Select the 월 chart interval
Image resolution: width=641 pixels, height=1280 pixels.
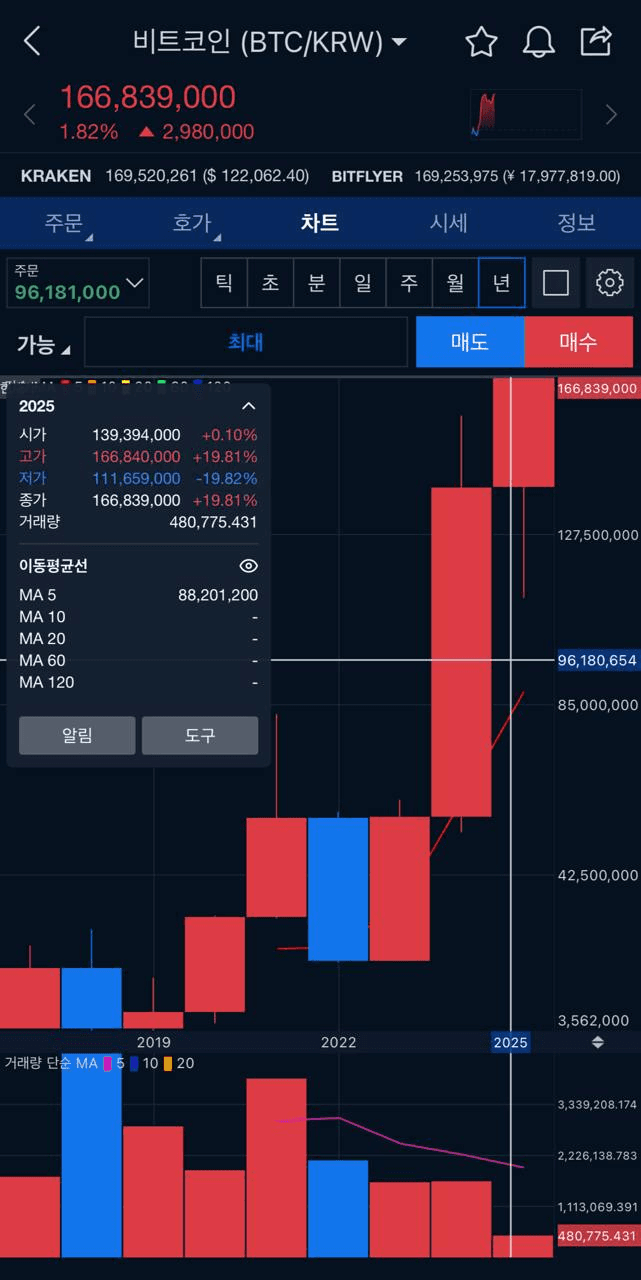(x=455, y=283)
